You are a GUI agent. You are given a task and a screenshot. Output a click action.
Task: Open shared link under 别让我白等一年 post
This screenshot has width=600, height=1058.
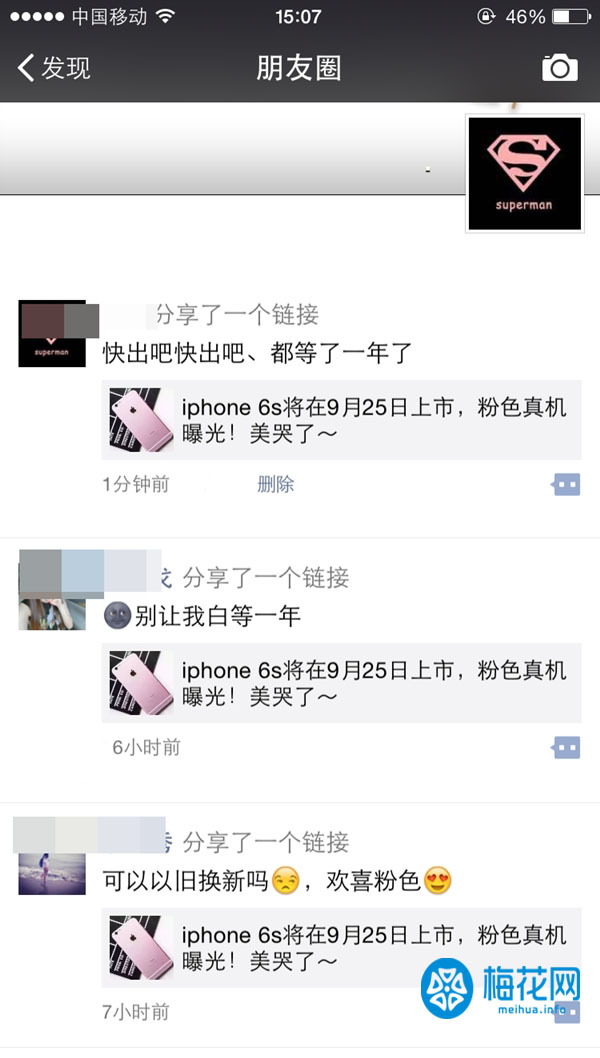(342, 683)
